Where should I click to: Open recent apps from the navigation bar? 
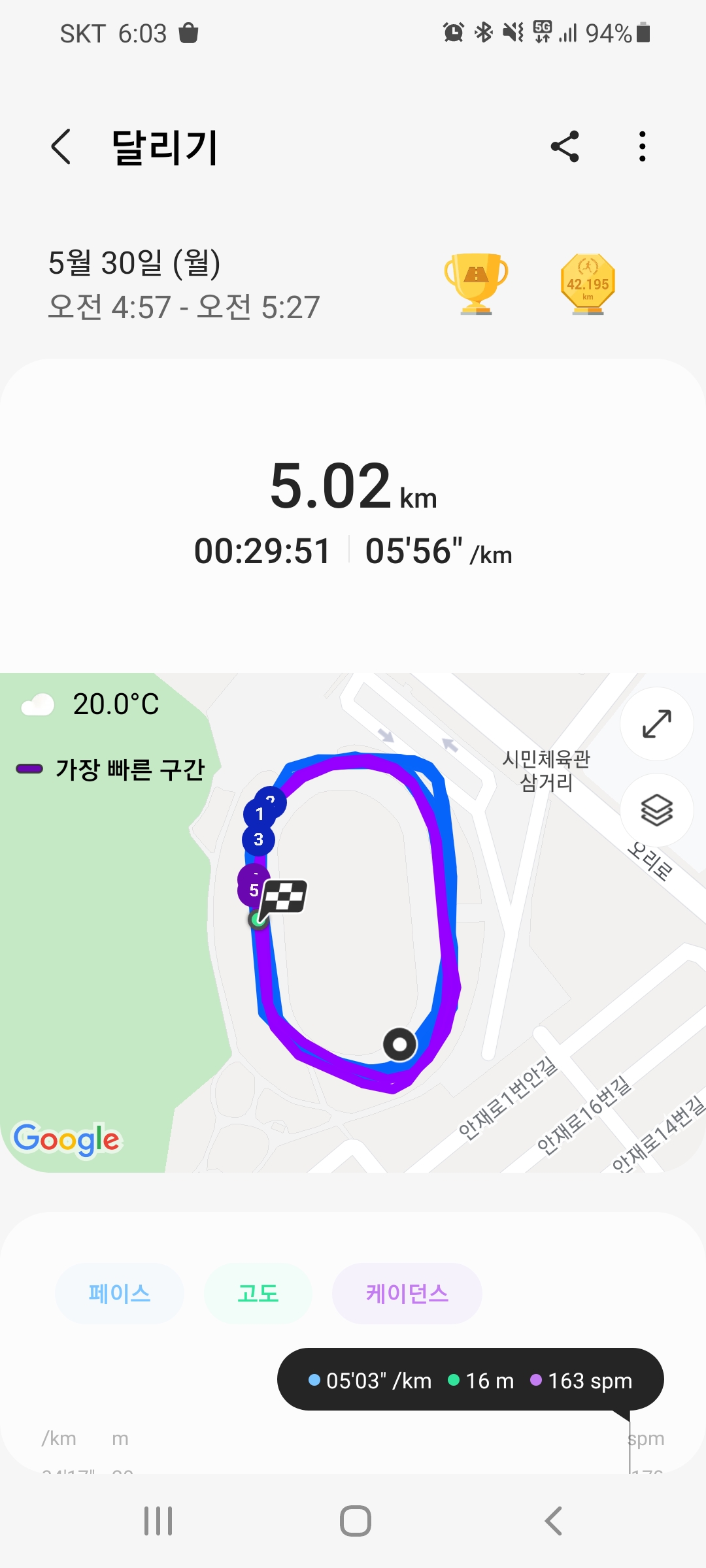(158, 1521)
